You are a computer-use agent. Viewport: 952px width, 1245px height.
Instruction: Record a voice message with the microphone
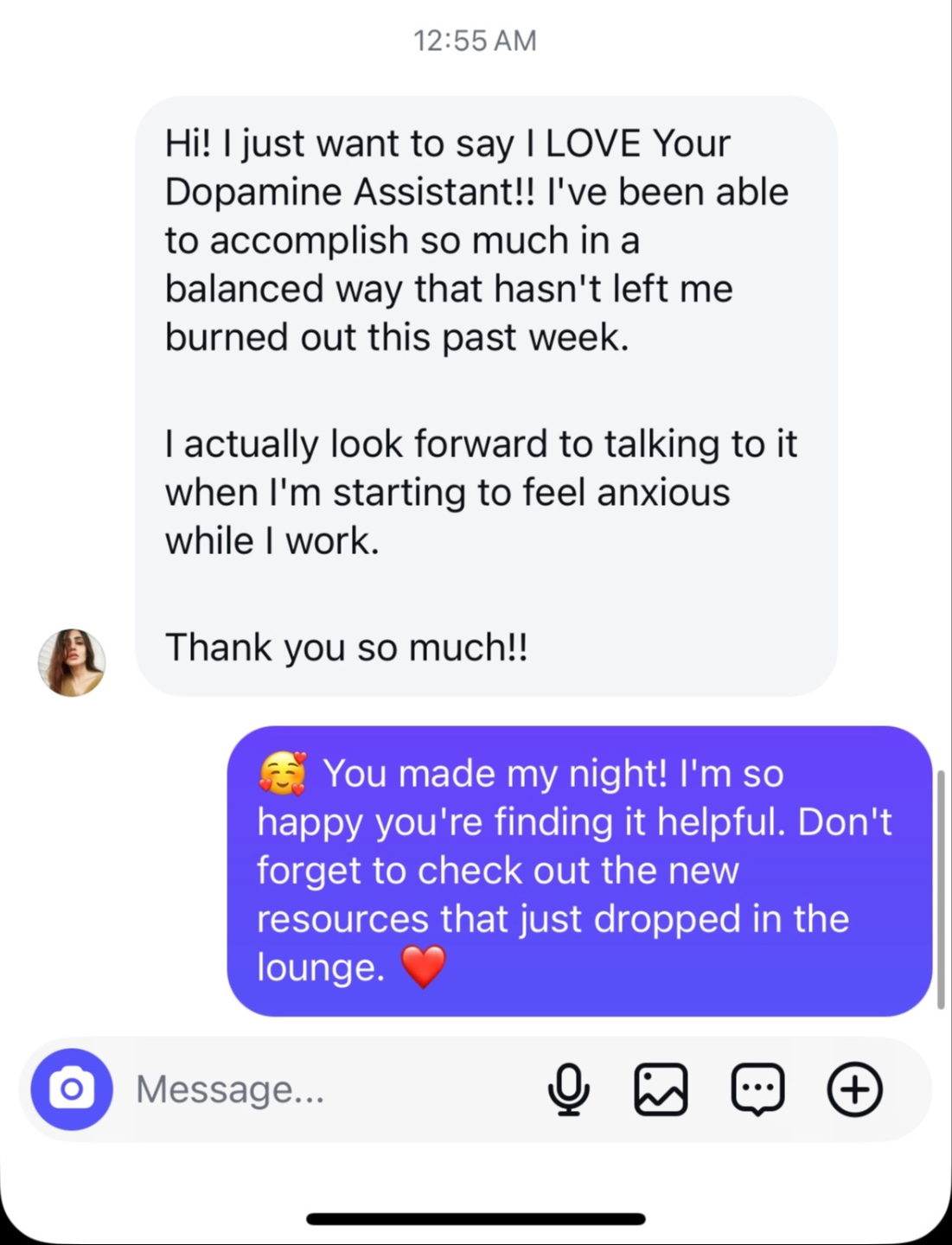pos(568,1089)
